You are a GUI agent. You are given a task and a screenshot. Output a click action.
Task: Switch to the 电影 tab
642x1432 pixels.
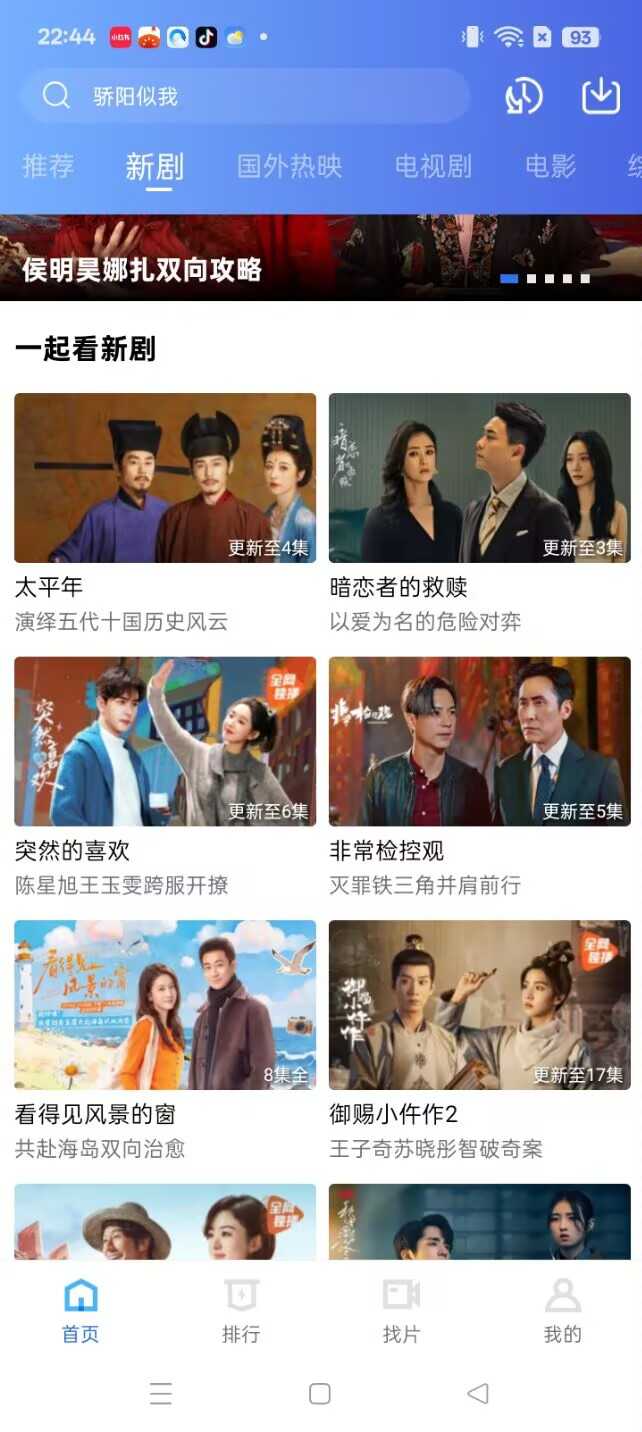[x=551, y=166]
